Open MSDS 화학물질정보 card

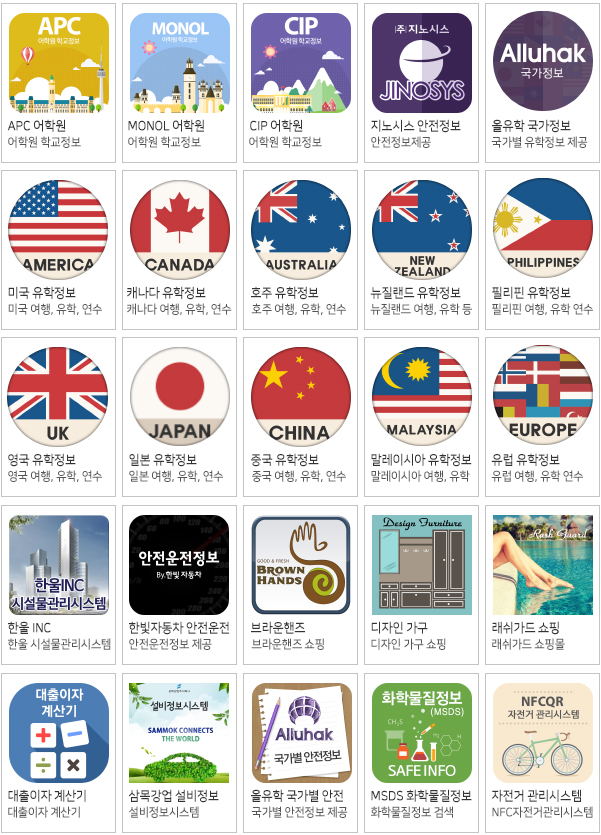pos(421,733)
